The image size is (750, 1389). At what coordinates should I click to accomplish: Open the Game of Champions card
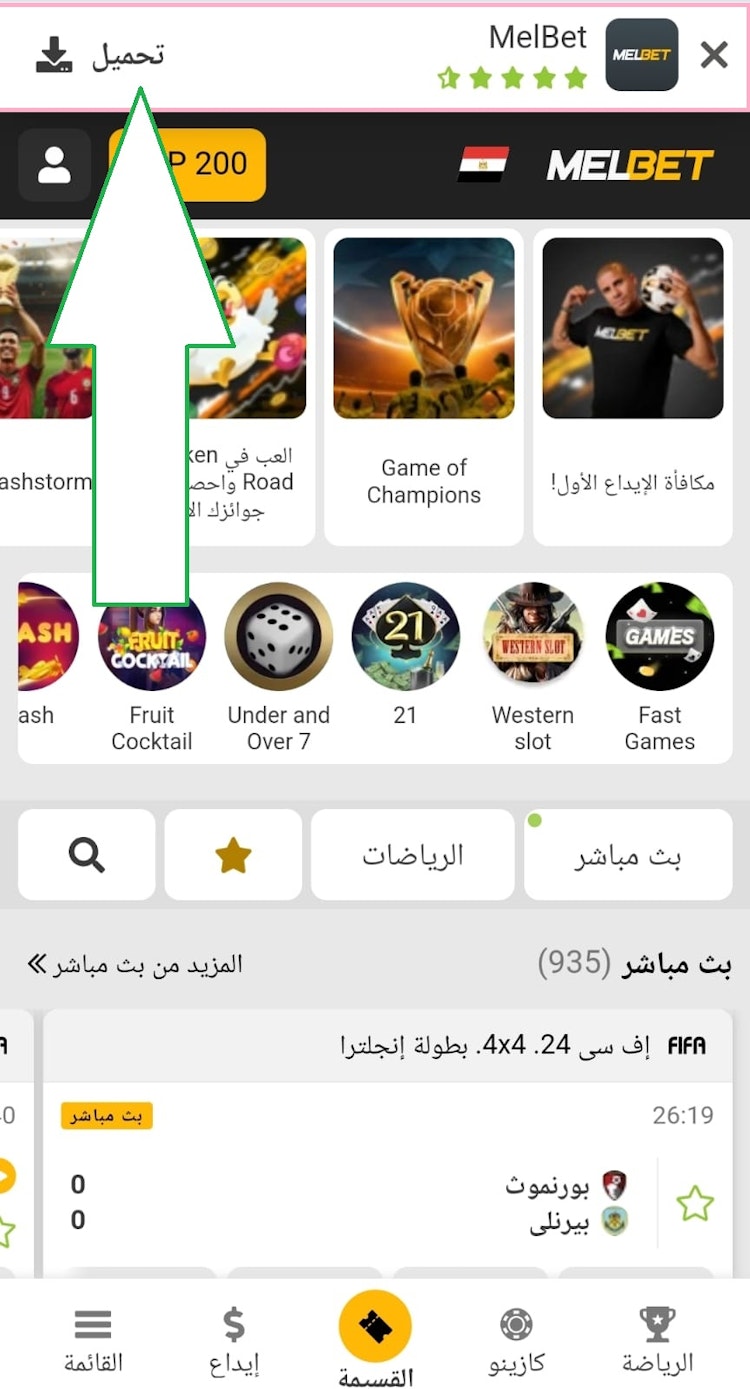[x=423, y=385]
